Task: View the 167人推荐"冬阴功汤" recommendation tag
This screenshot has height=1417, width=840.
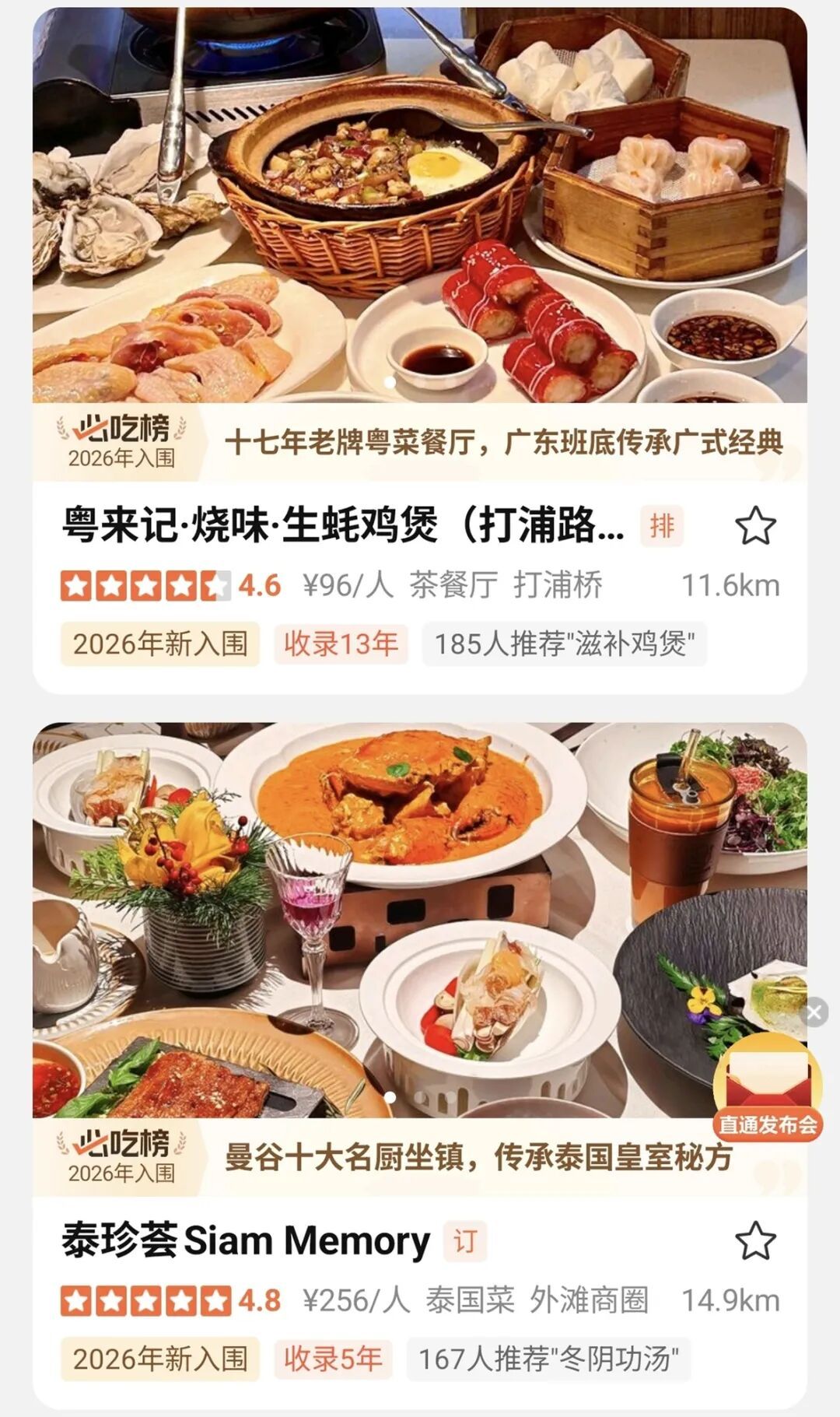Action: tap(548, 1359)
